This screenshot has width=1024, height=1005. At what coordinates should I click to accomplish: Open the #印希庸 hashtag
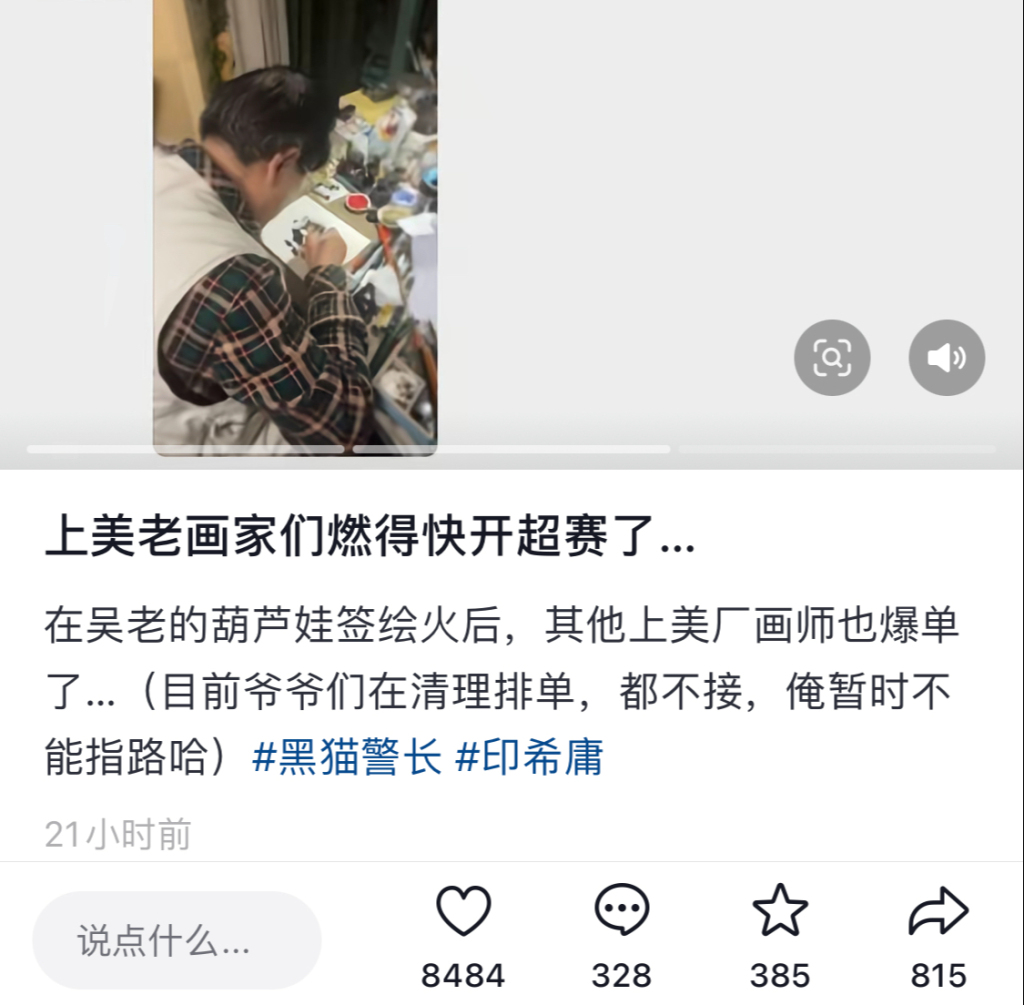click(530, 758)
